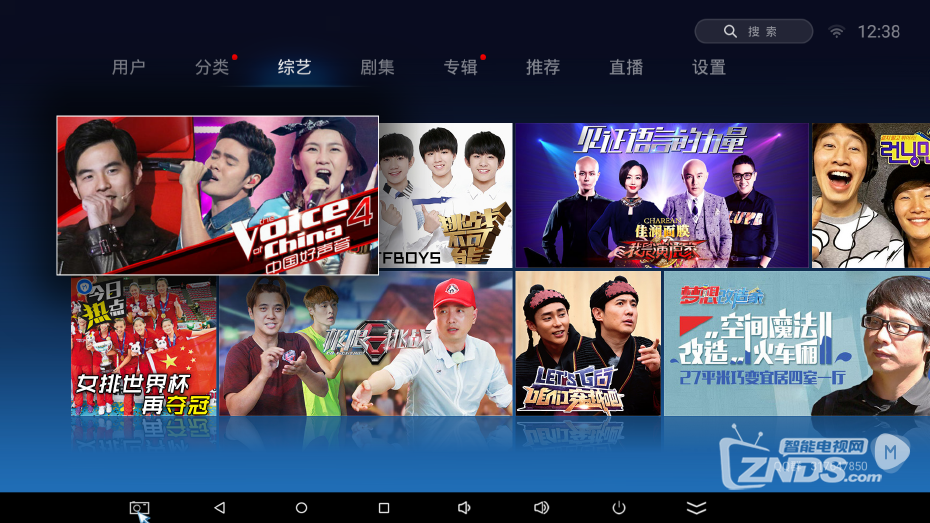Open the TFBOYS show tile
The image size is (930, 523).
[446, 195]
